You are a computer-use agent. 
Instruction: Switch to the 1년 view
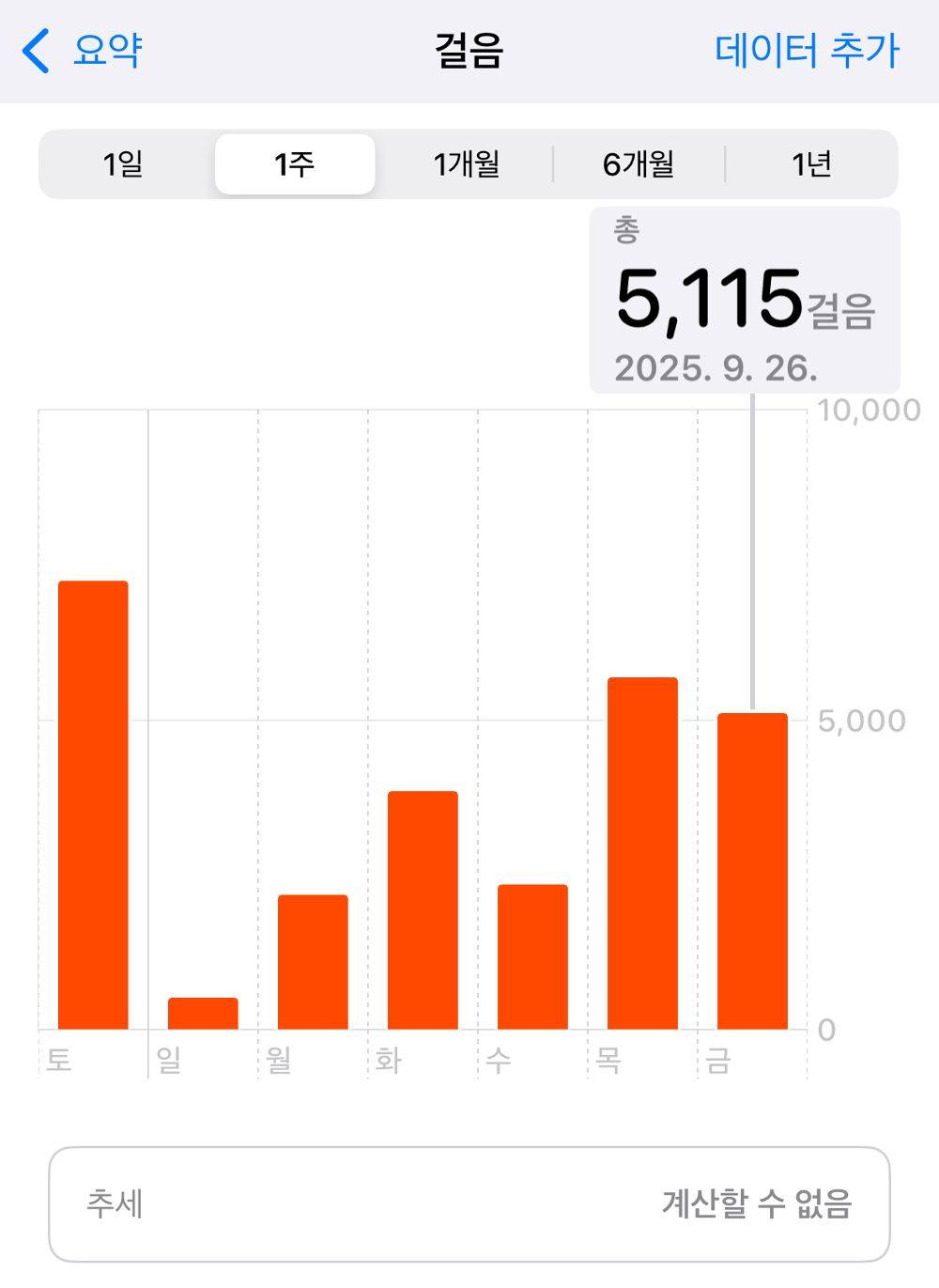(x=811, y=164)
